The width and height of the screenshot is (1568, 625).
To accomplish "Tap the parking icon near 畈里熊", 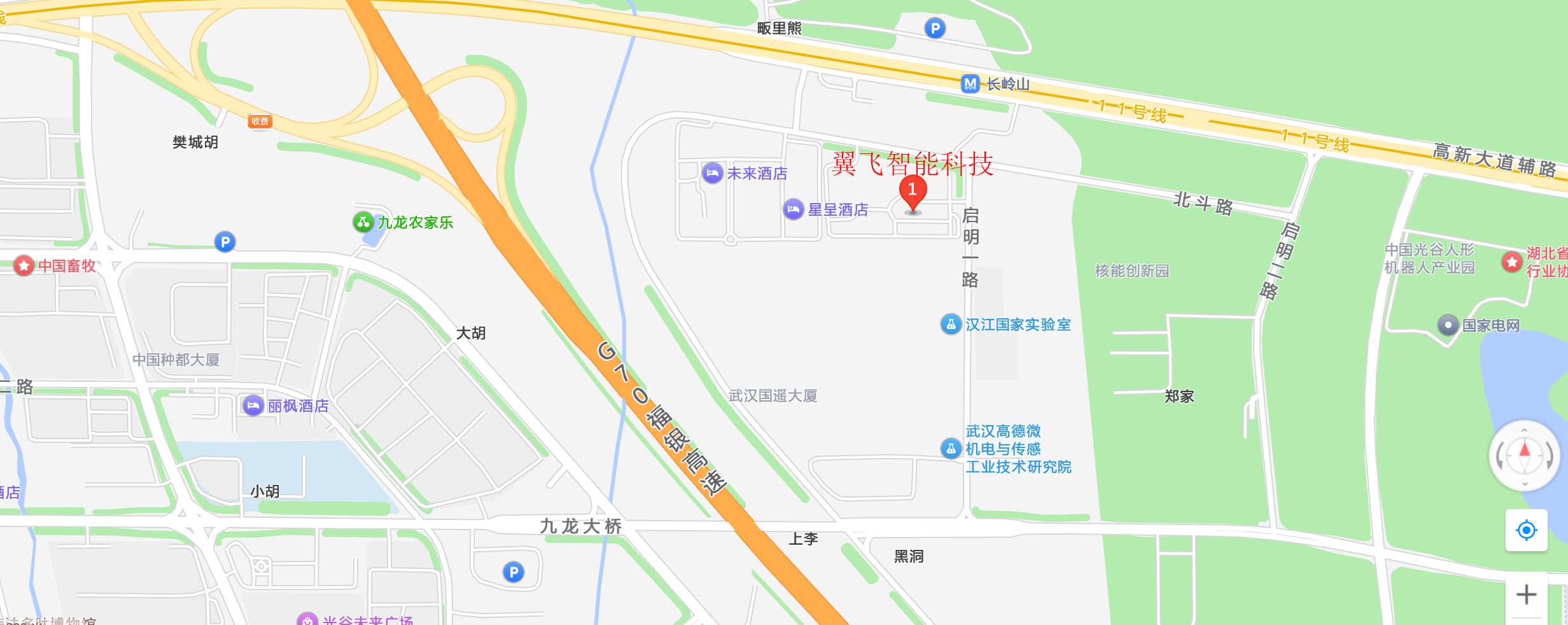I will (935, 28).
